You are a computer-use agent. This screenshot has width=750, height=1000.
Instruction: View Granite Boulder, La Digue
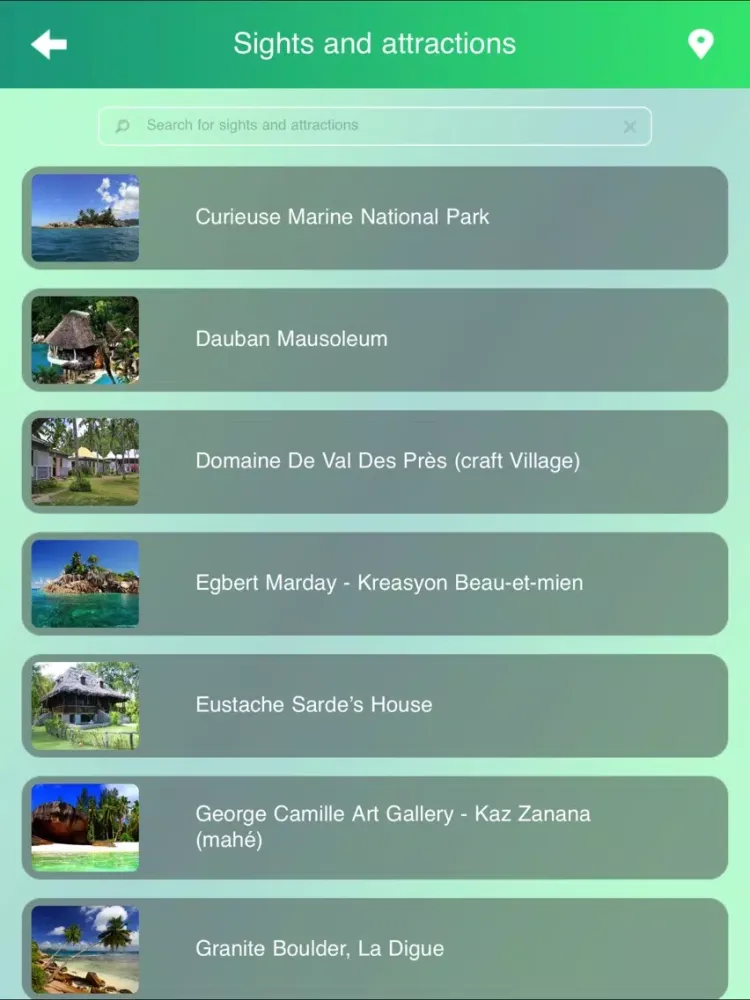tap(375, 948)
